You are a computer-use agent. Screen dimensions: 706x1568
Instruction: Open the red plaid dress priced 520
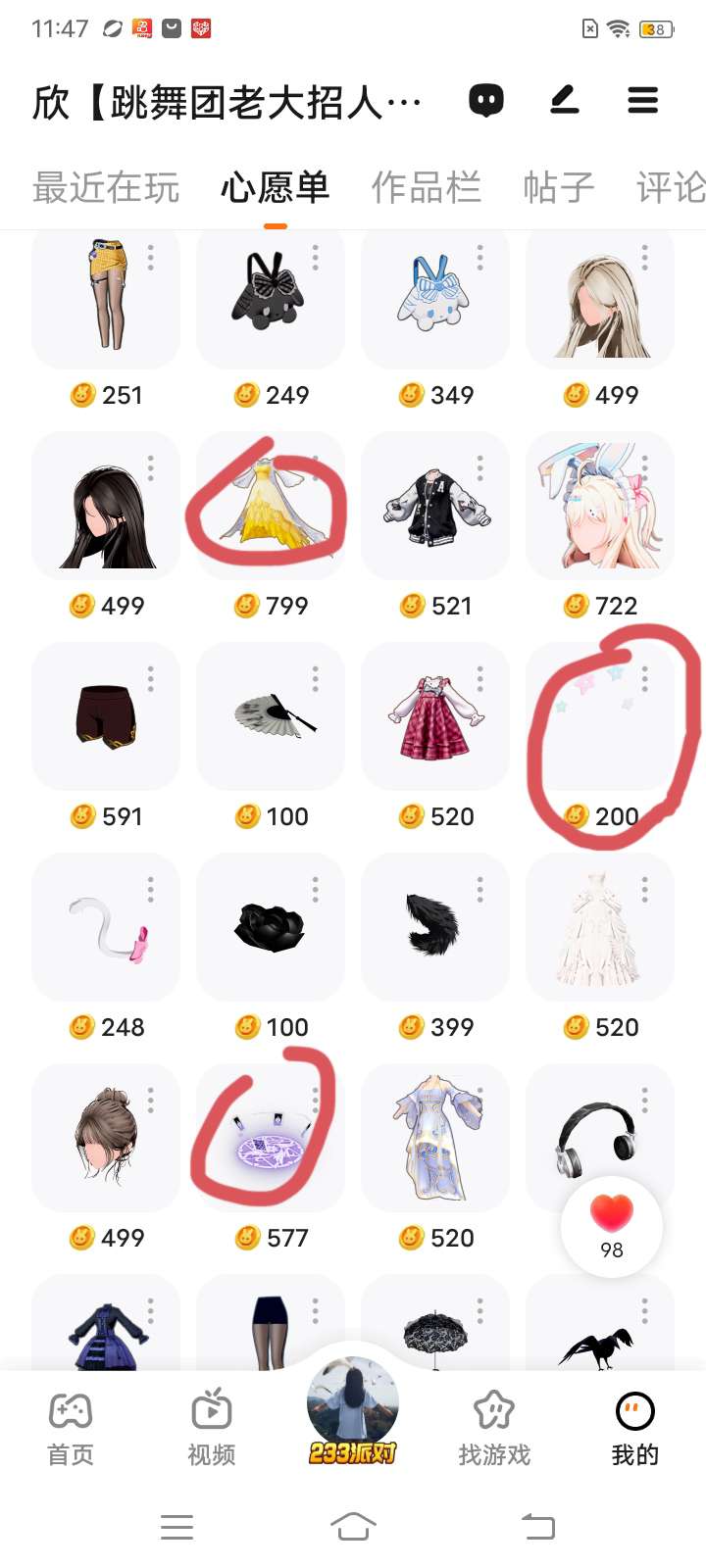tap(434, 715)
